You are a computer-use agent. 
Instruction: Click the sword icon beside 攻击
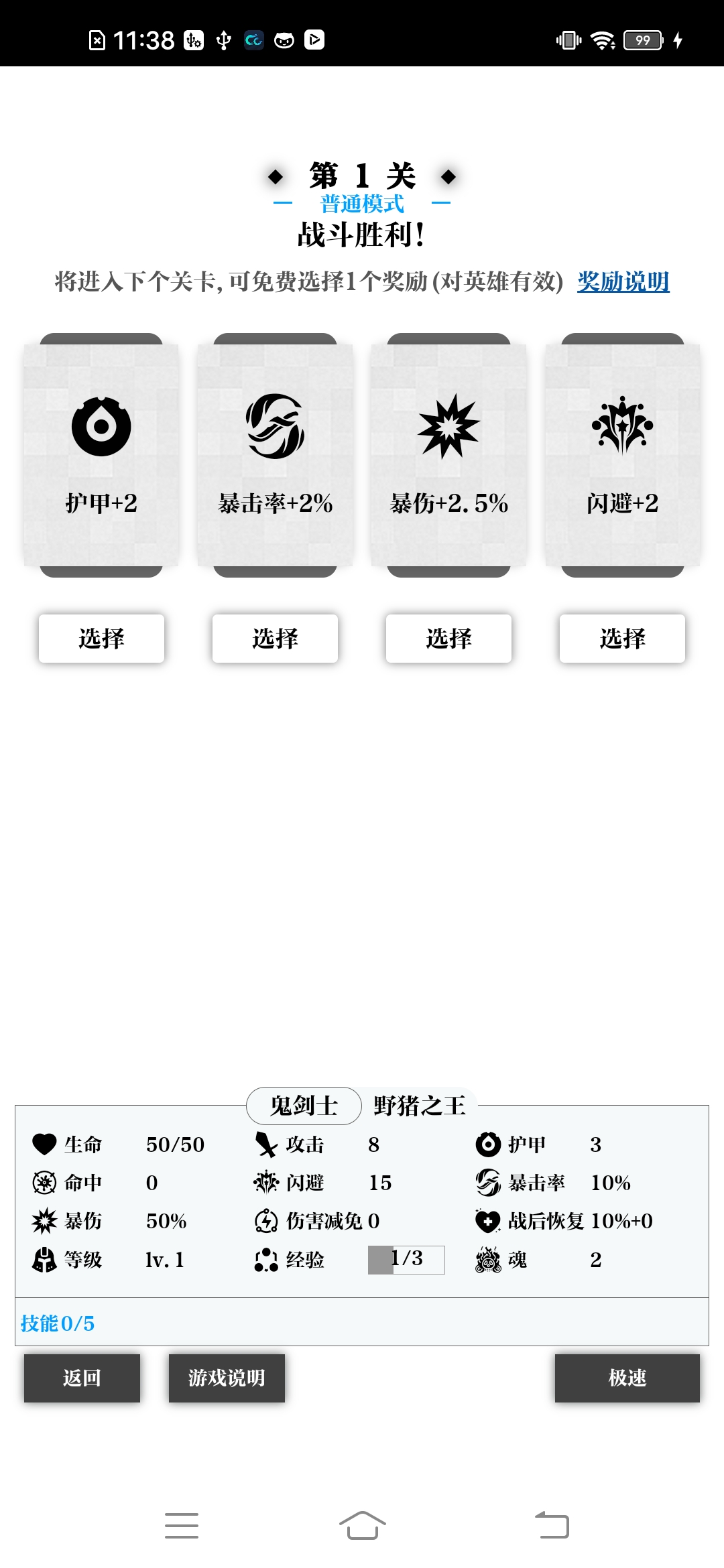(x=267, y=1145)
